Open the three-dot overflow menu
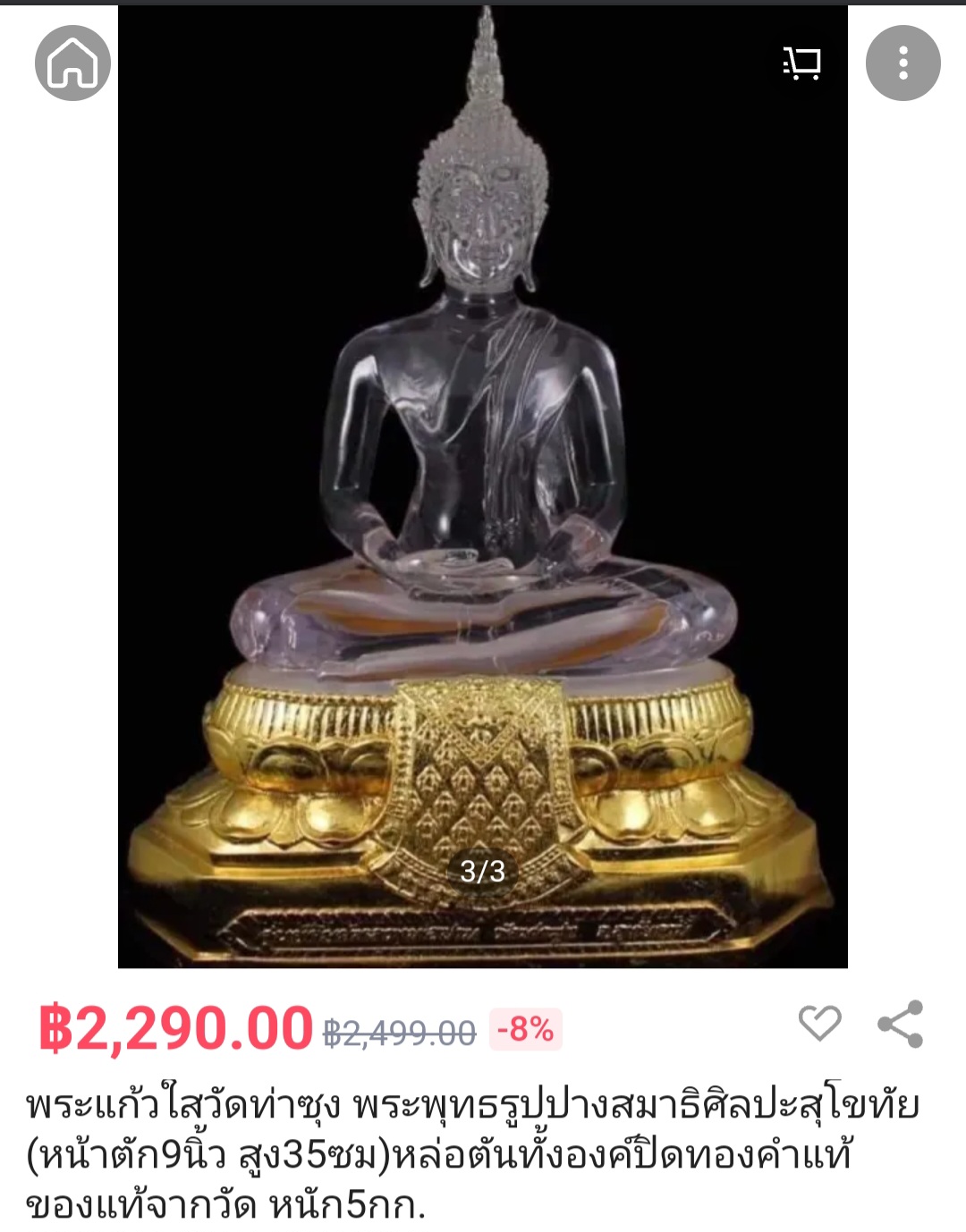 pos(902,63)
